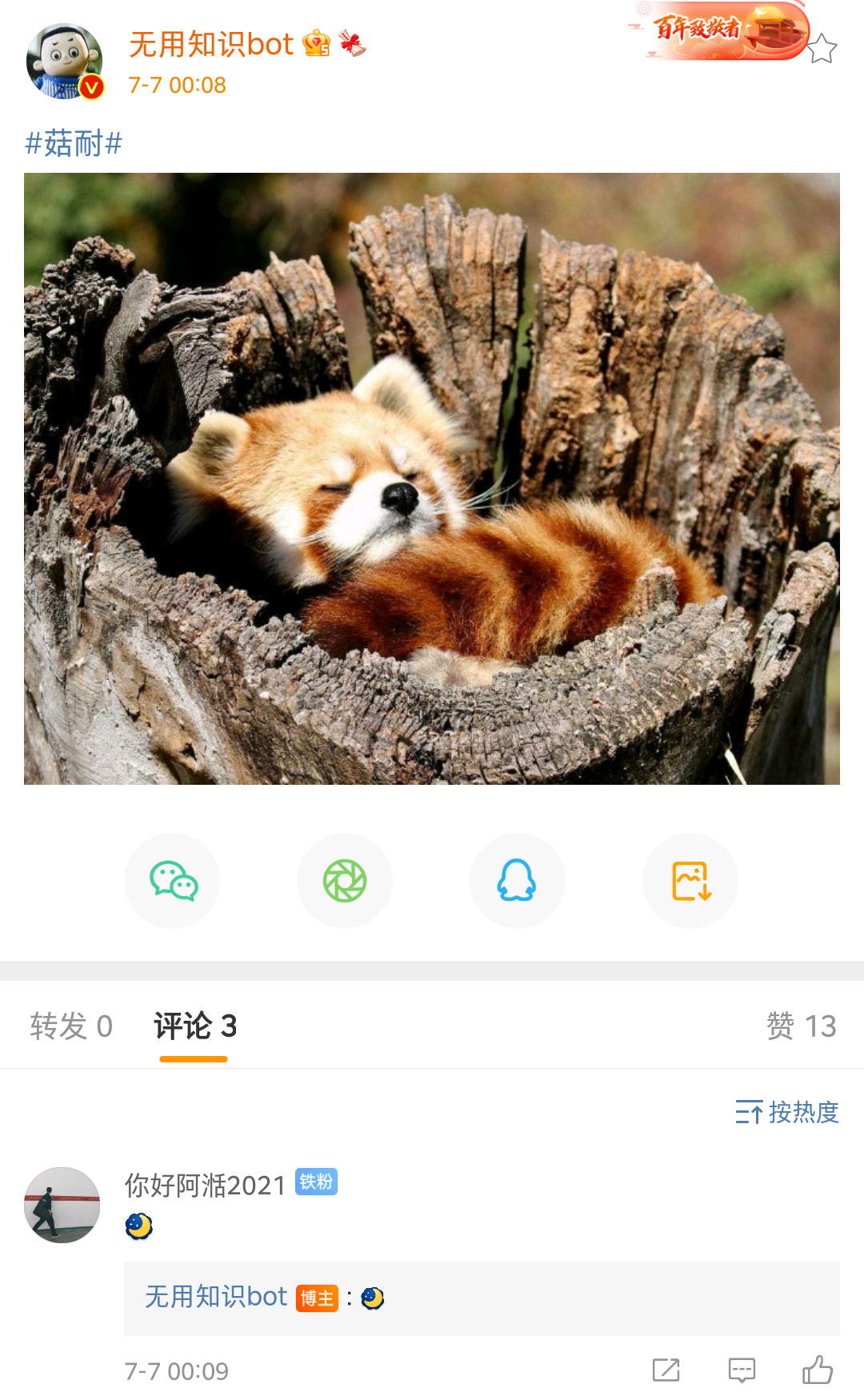This screenshot has width=864, height=1400.
Task: View the red panda photo fullscreen
Action: point(432,478)
